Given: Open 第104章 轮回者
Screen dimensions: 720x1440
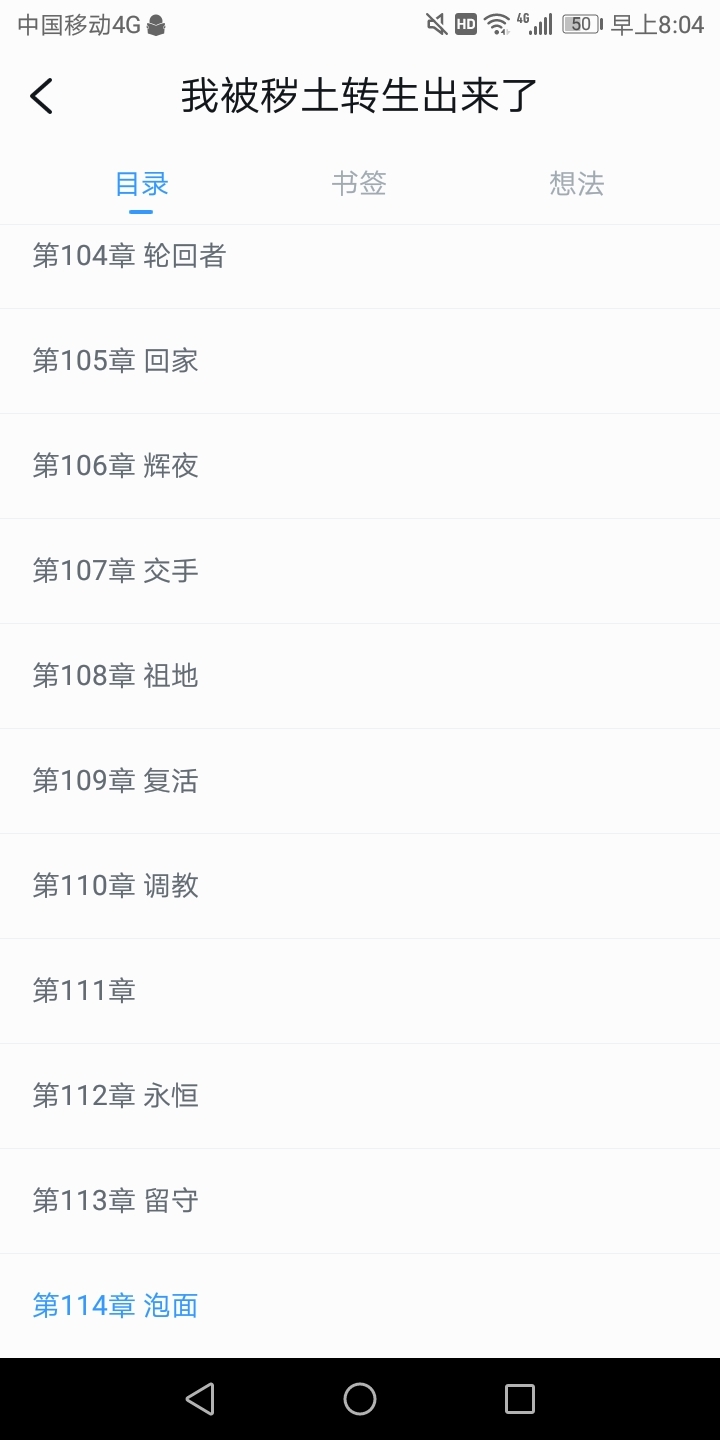Looking at the screenshot, I should pyautogui.click(x=130, y=257).
